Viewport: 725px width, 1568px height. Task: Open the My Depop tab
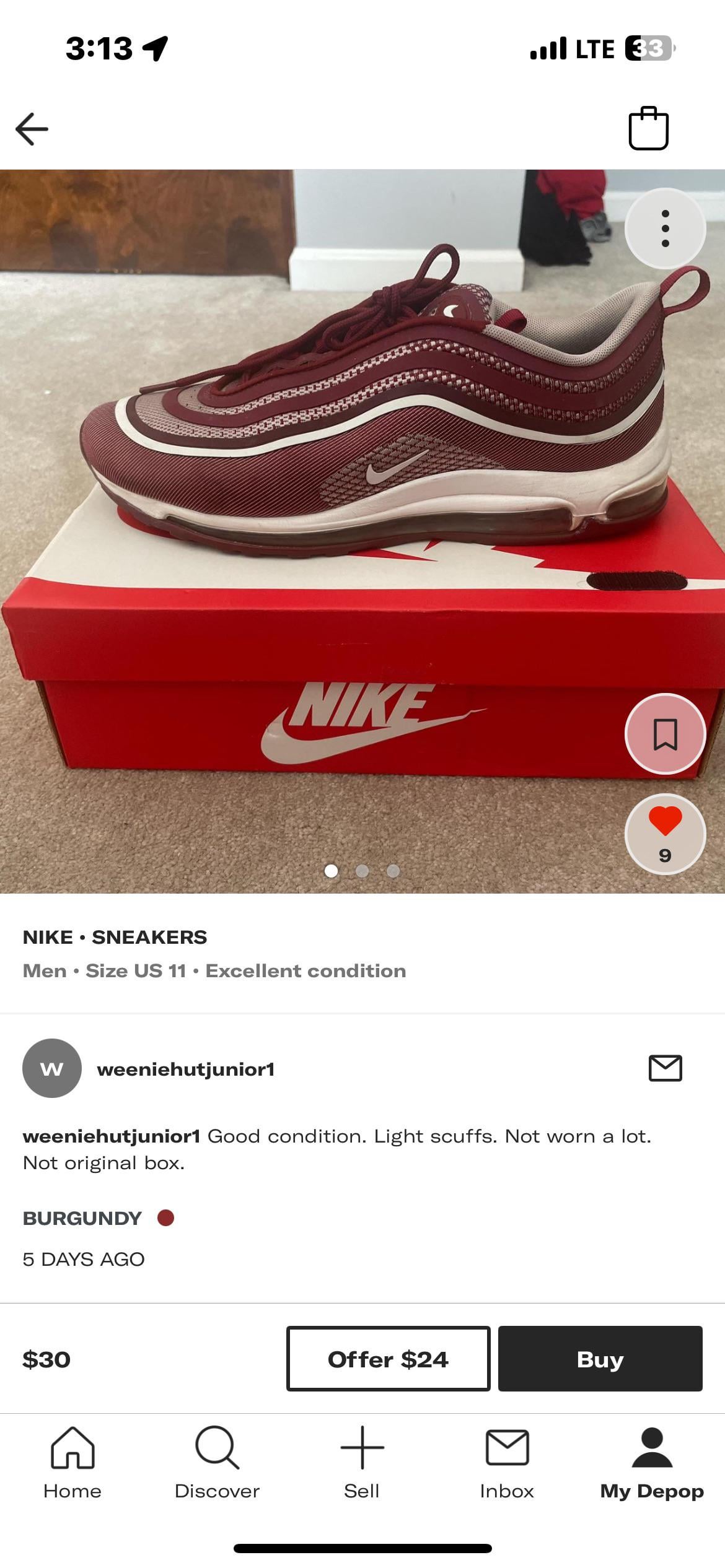point(652,1464)
